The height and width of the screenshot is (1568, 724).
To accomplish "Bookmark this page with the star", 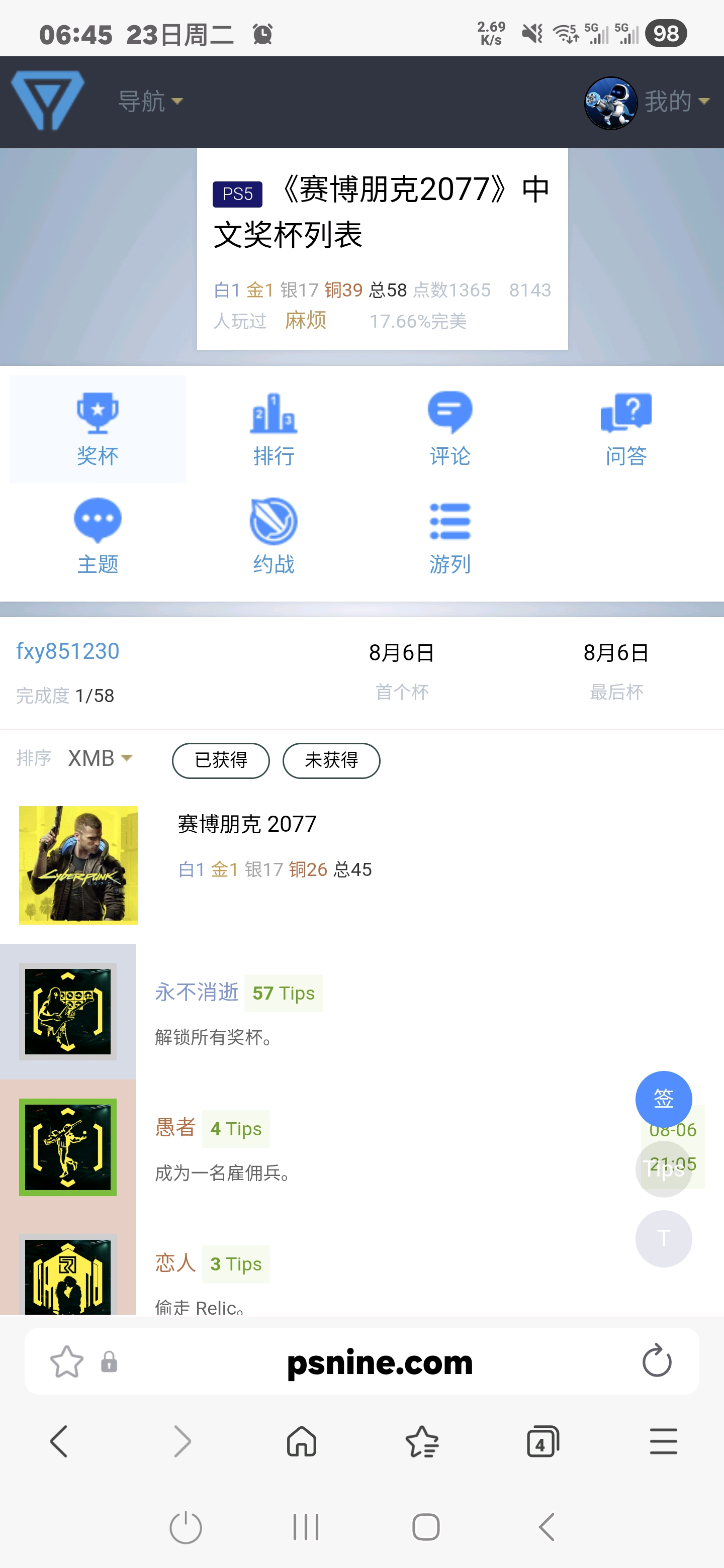I will click(66, 1361).
